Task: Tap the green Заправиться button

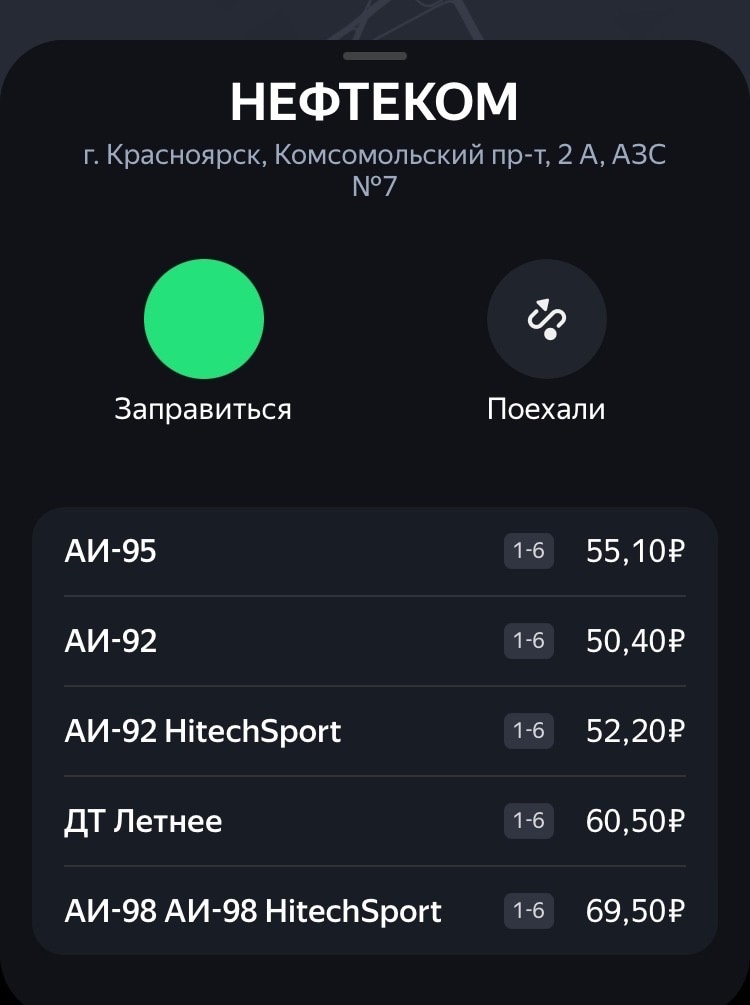Action: point(204,319)
